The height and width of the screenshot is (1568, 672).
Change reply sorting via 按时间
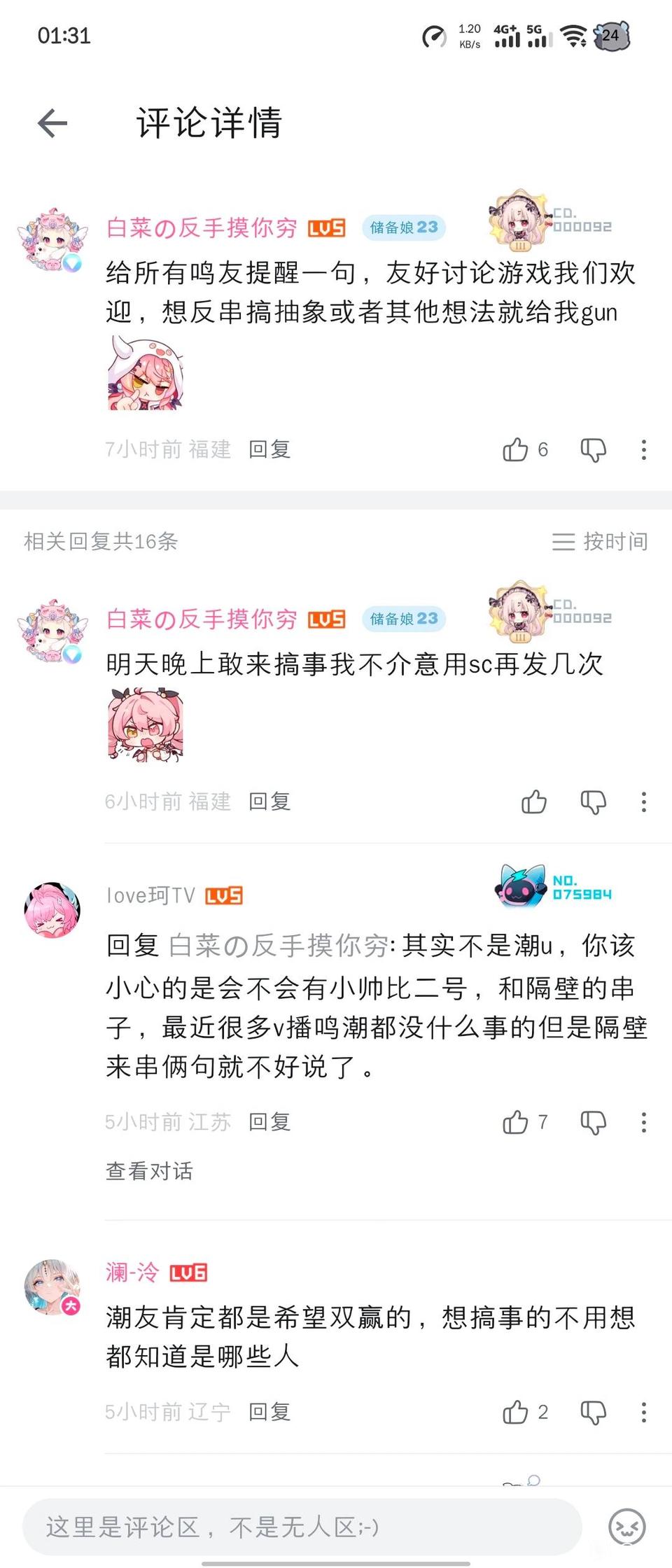pos(601,541)
